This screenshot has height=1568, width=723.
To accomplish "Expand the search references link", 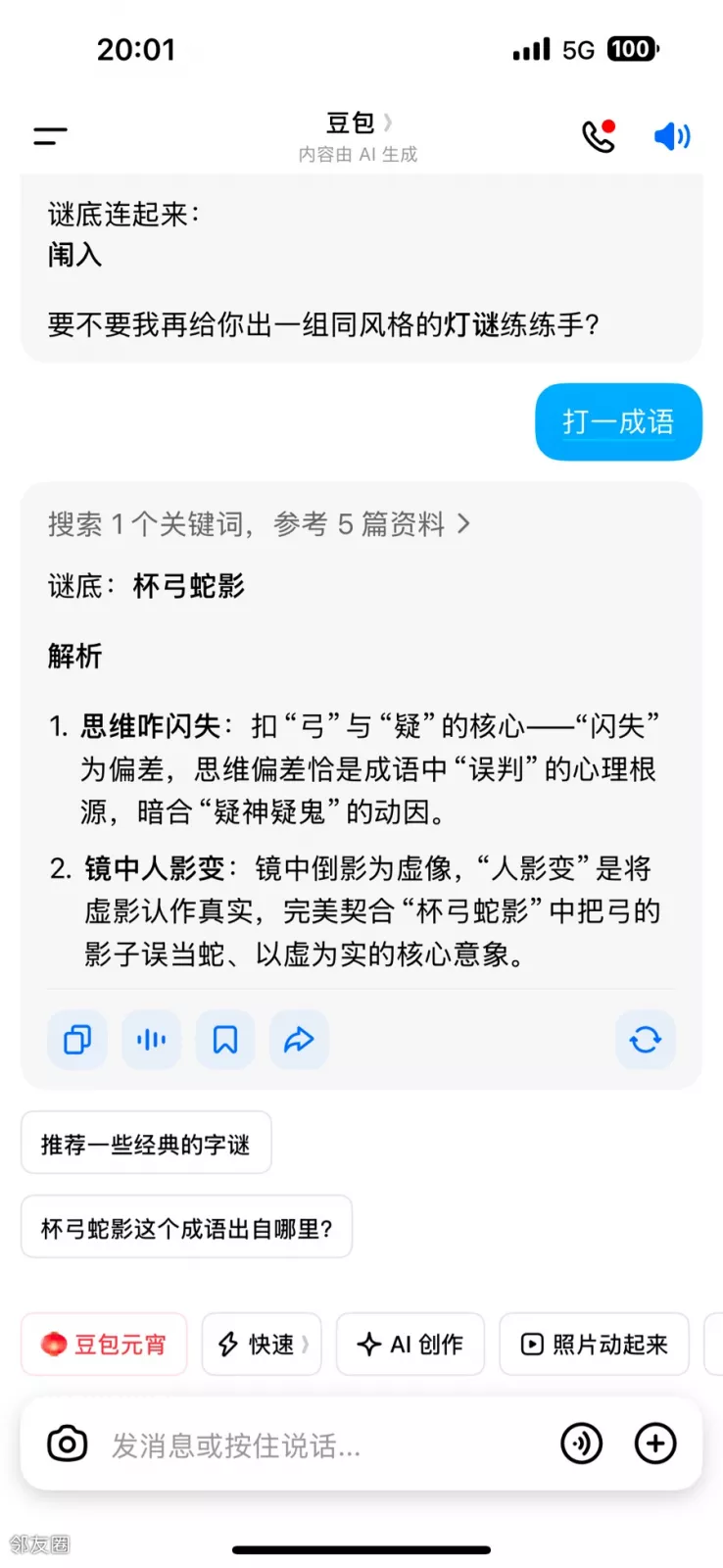I will [x=259, y=524].
